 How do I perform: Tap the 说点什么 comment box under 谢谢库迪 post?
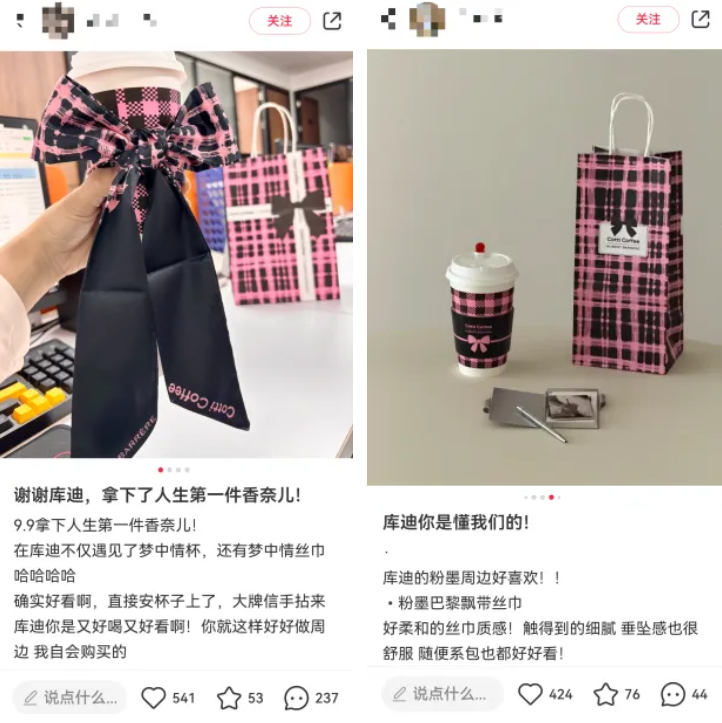click(70, 697)
